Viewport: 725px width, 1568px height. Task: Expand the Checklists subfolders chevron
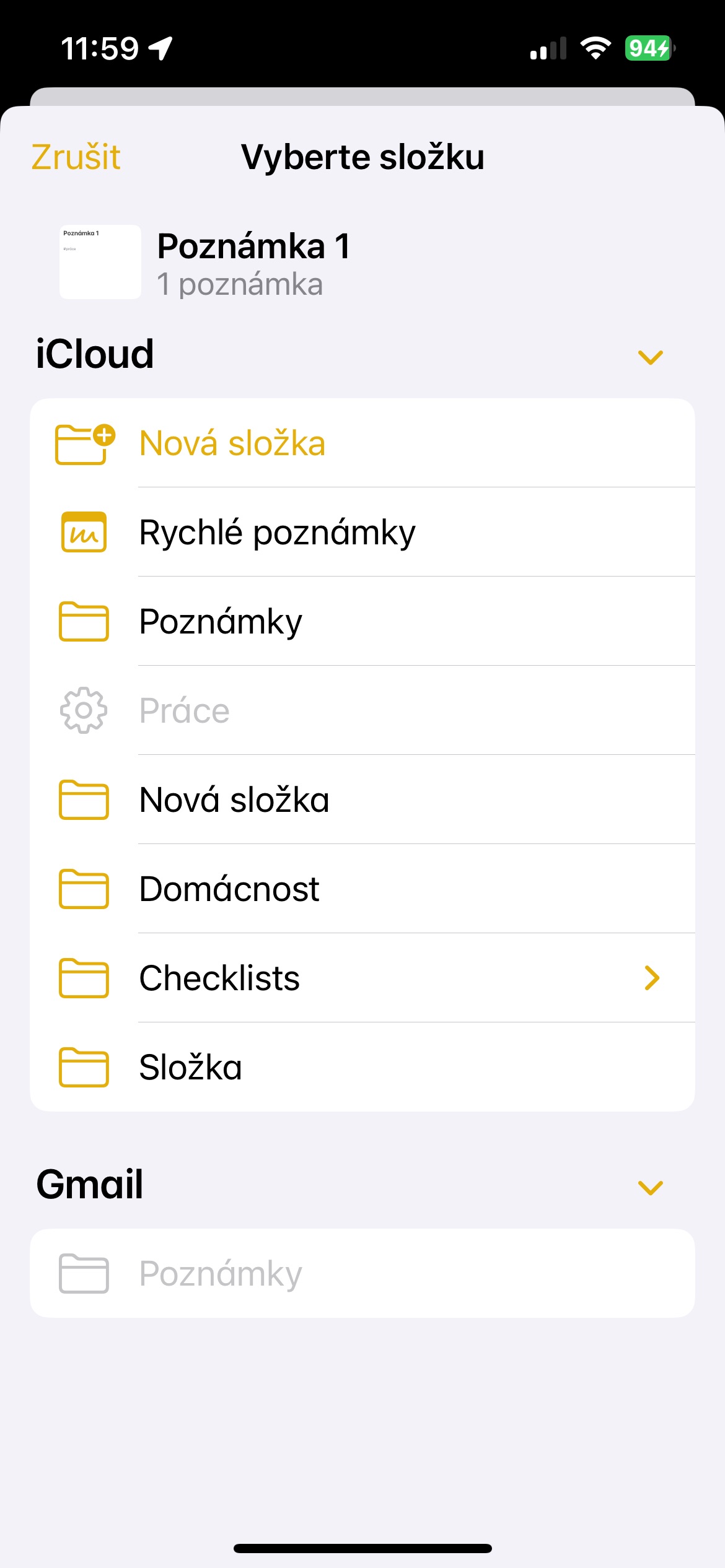point(651,978)
